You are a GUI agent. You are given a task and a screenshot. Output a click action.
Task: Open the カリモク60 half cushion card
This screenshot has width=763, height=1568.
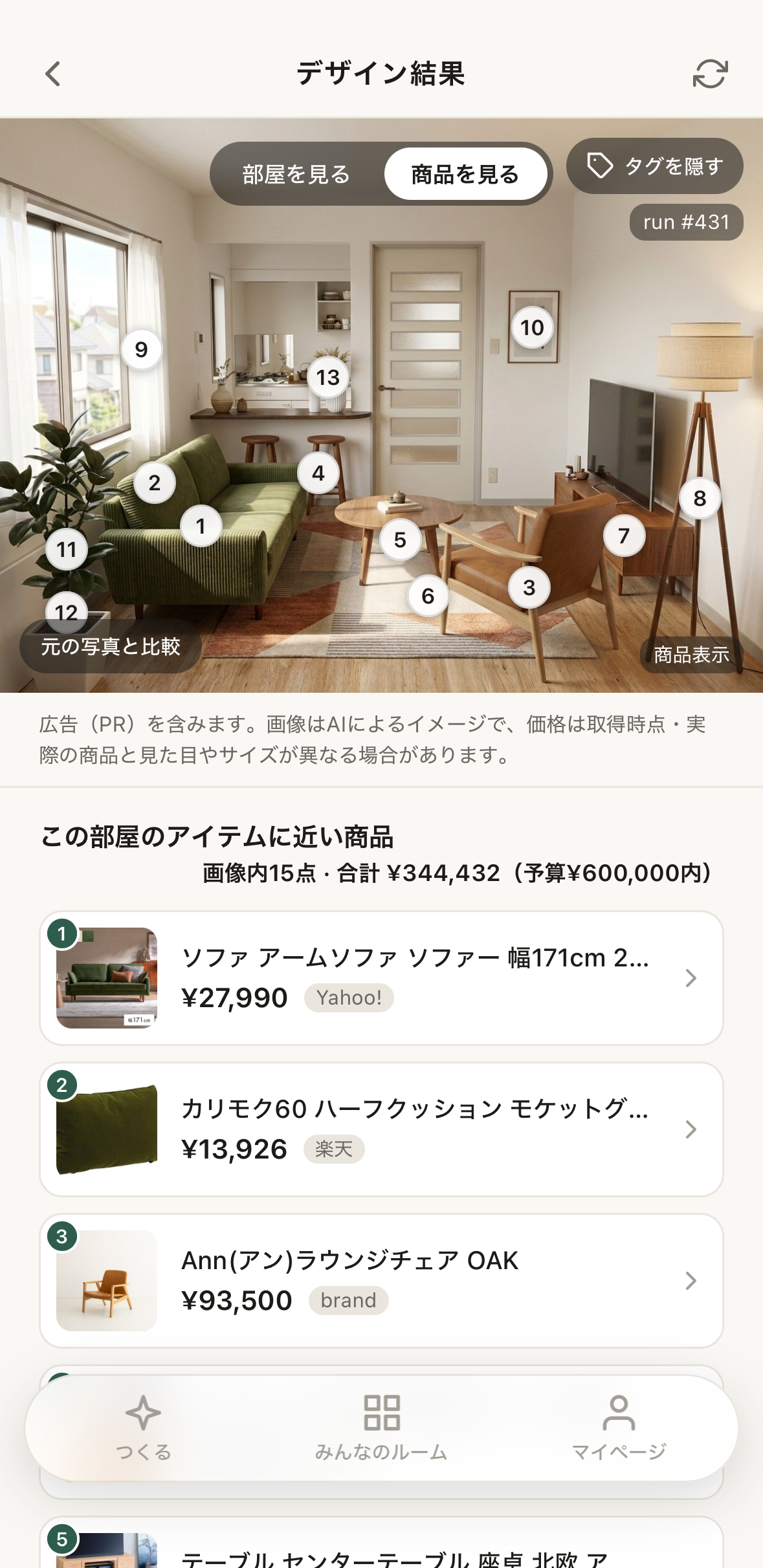381,1129
